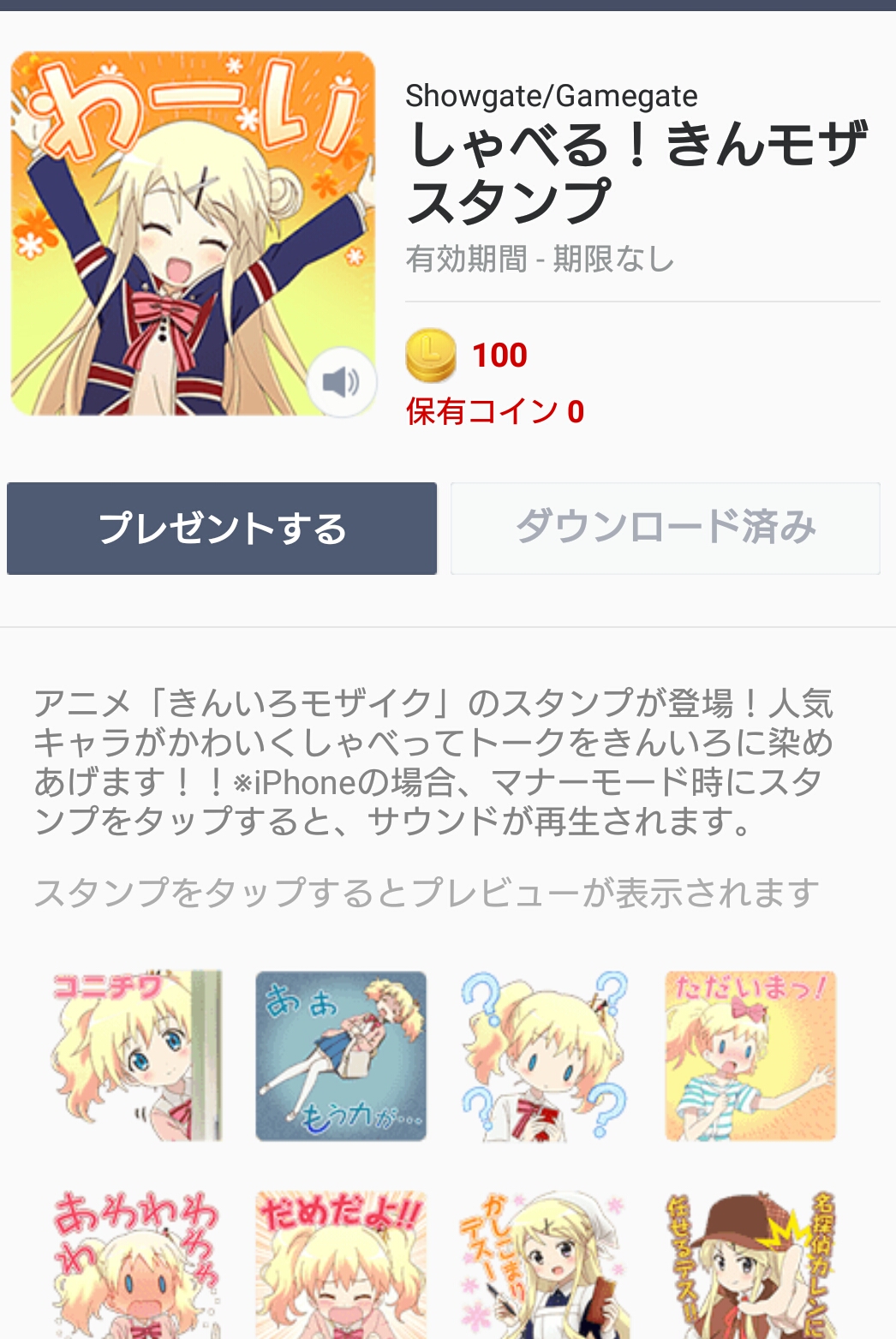Play the sticker sound preview speaker icon
Image resolution: width=896 pixels, height=1339 pixels.
tap(341, 382)
